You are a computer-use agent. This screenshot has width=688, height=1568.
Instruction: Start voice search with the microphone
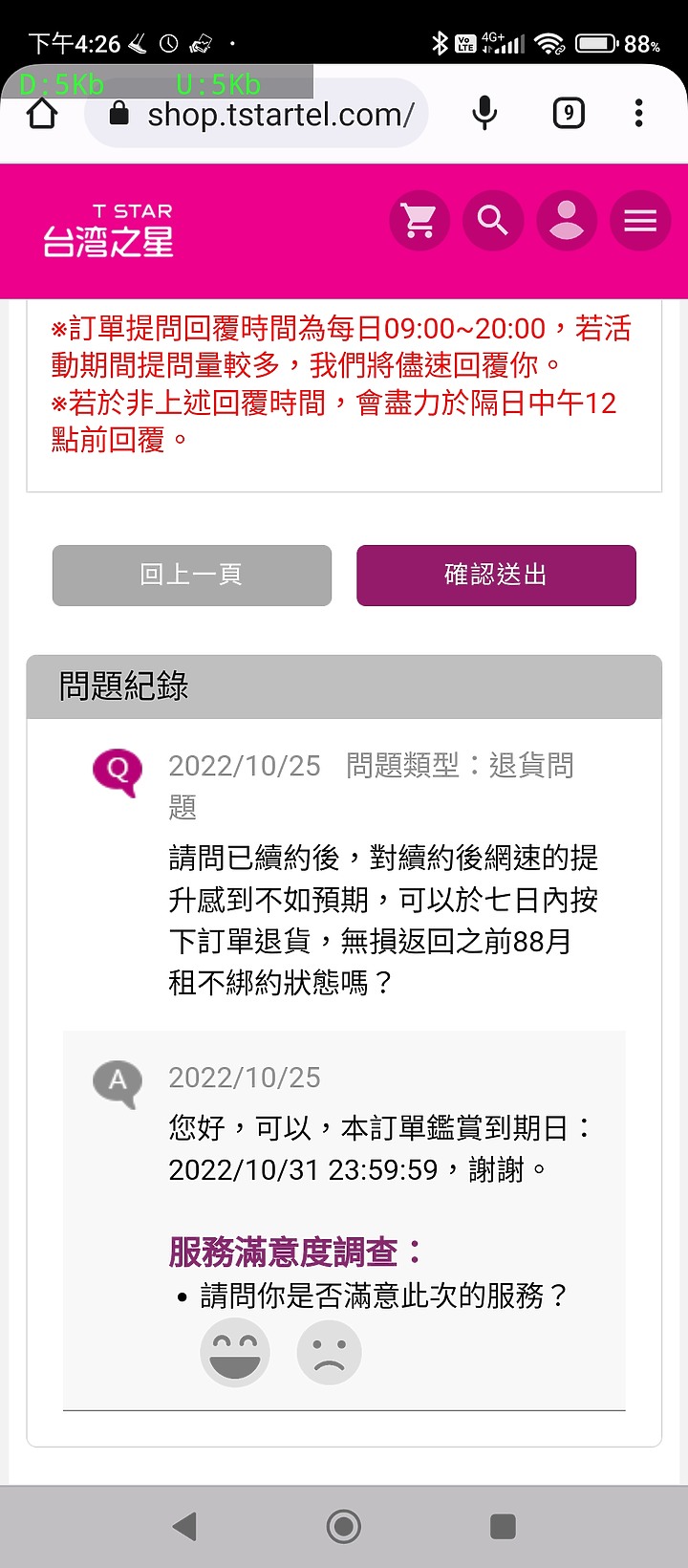coord(484,114)
